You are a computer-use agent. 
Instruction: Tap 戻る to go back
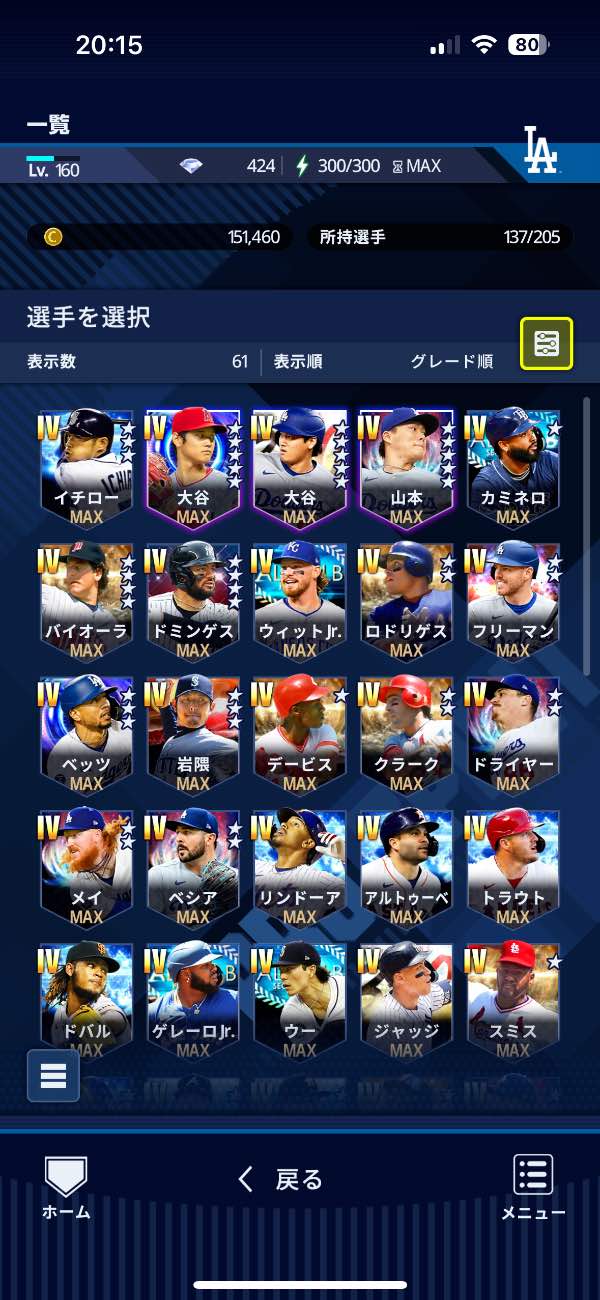[x=281, y=1179]
